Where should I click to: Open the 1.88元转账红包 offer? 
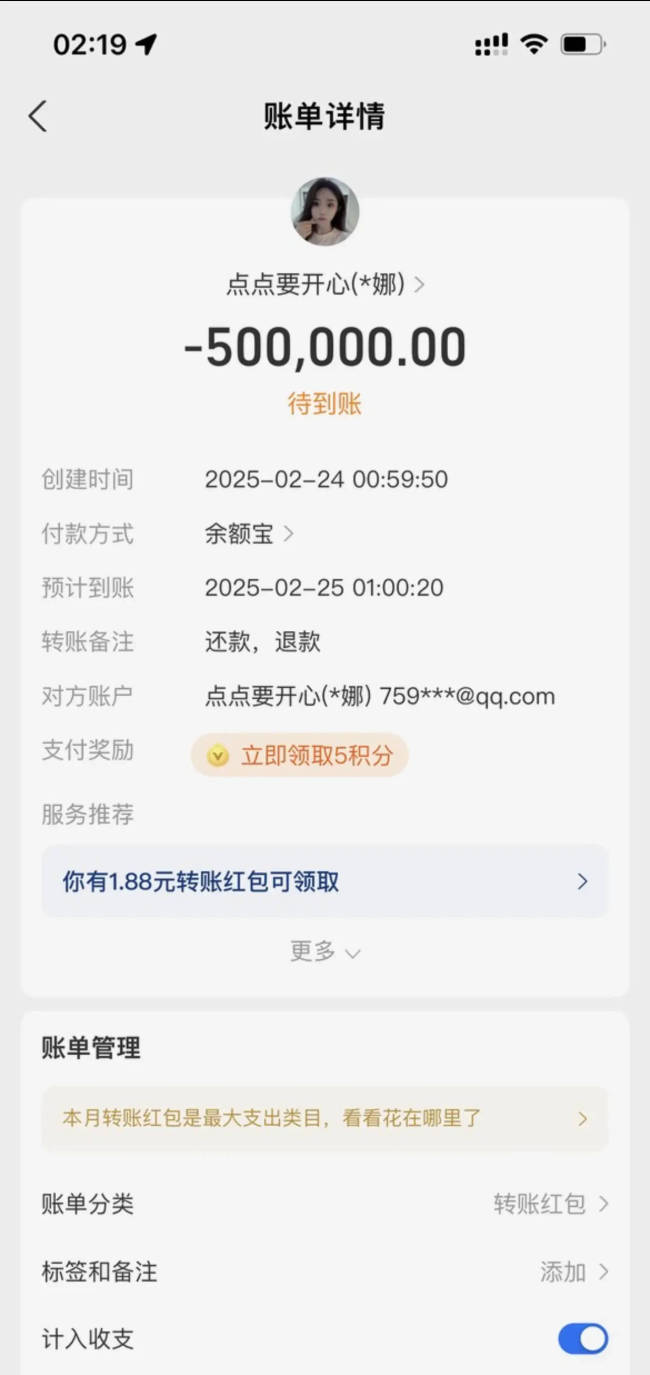pos(324,881)
